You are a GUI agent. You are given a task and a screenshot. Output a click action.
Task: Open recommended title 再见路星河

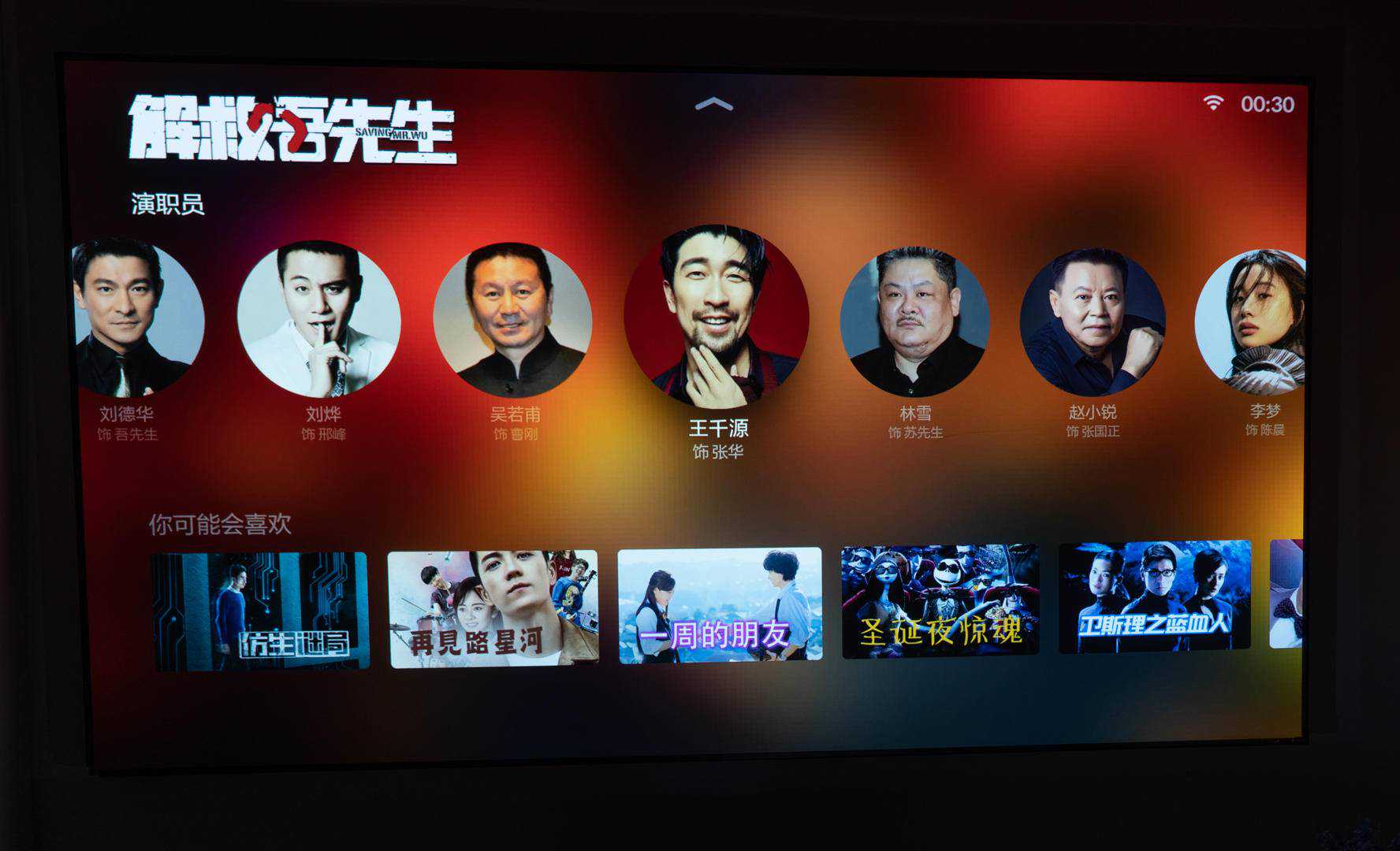click(493, 608)
